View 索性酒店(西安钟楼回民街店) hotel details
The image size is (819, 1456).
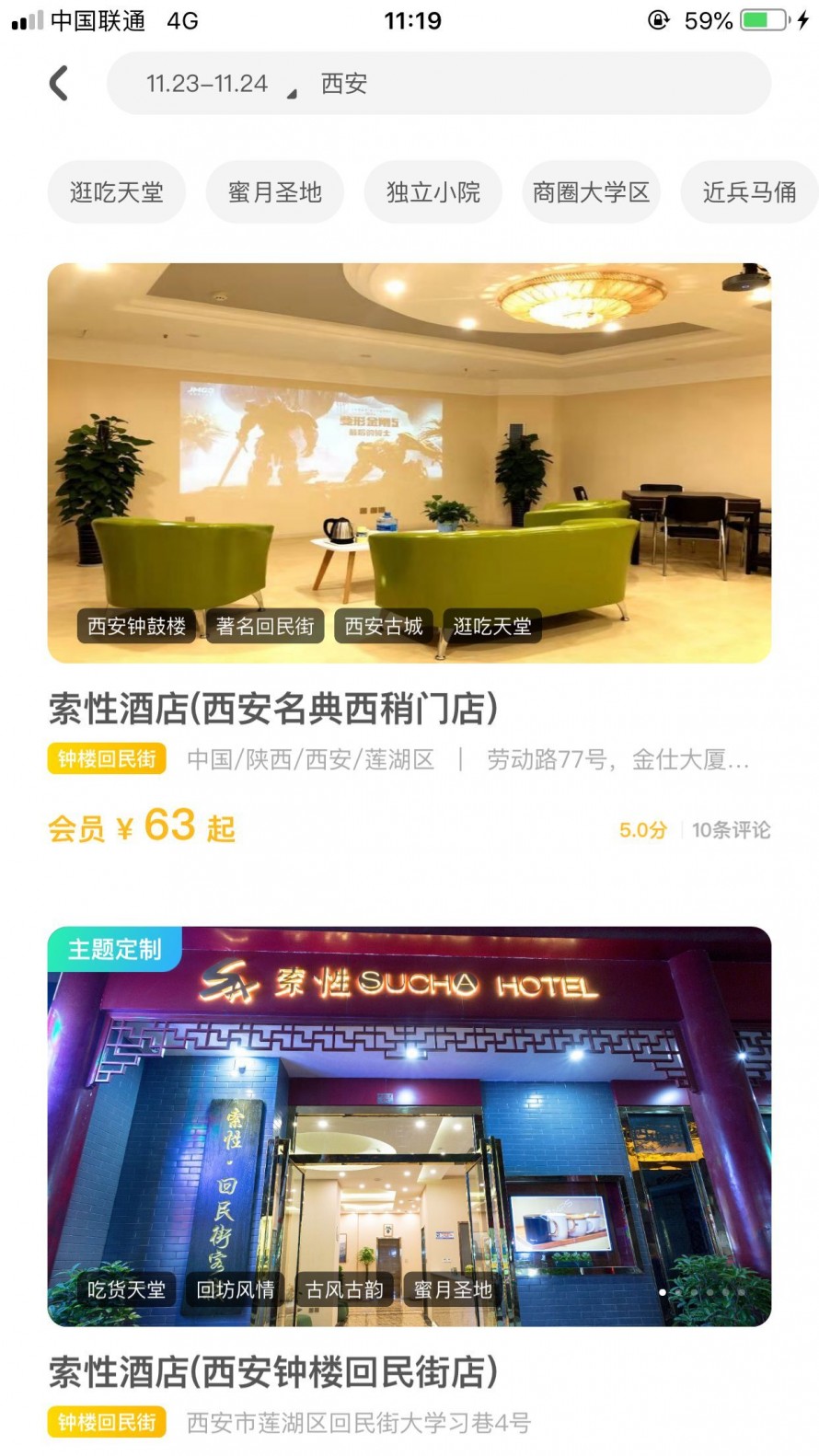coord(273,1372)
